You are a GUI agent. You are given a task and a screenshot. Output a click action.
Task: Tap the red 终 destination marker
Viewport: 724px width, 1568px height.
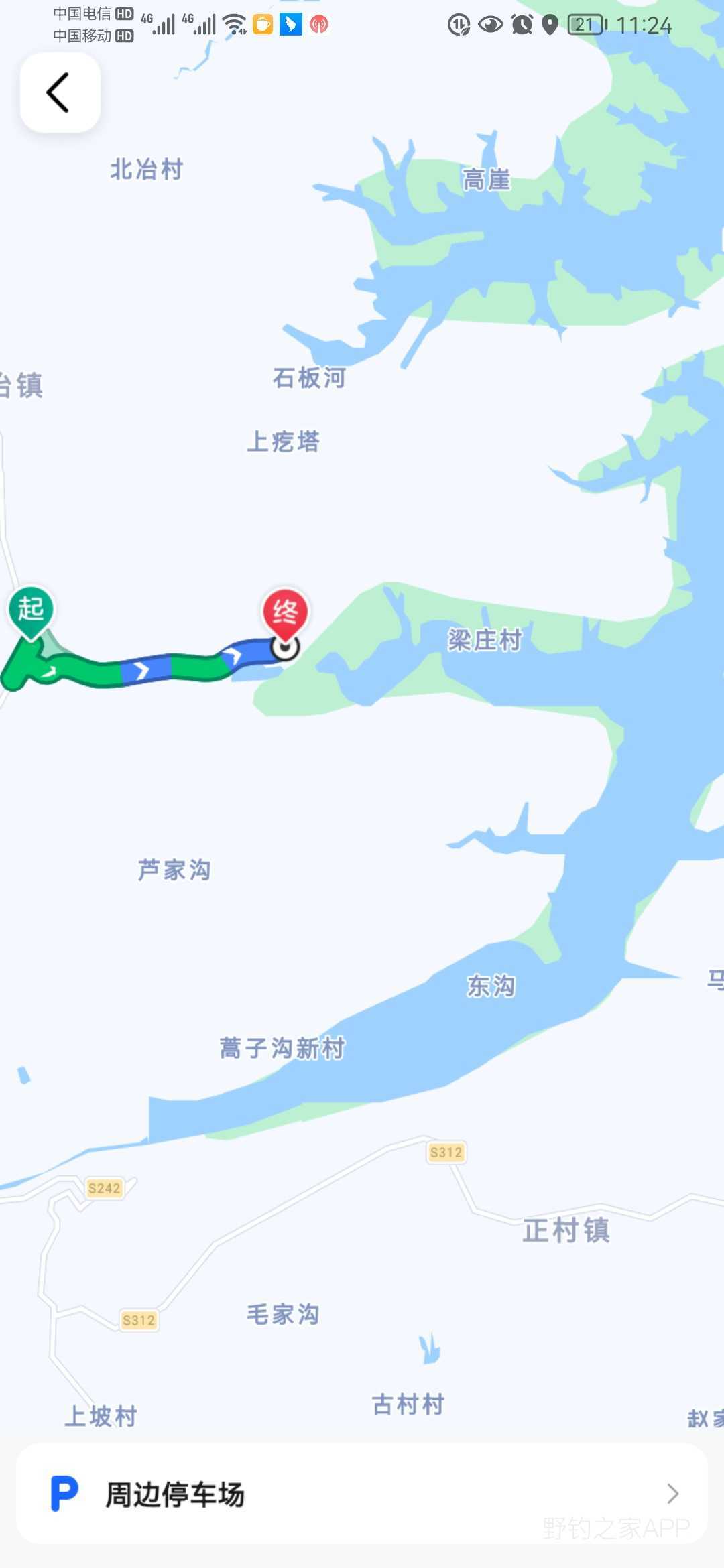[285, 612]
